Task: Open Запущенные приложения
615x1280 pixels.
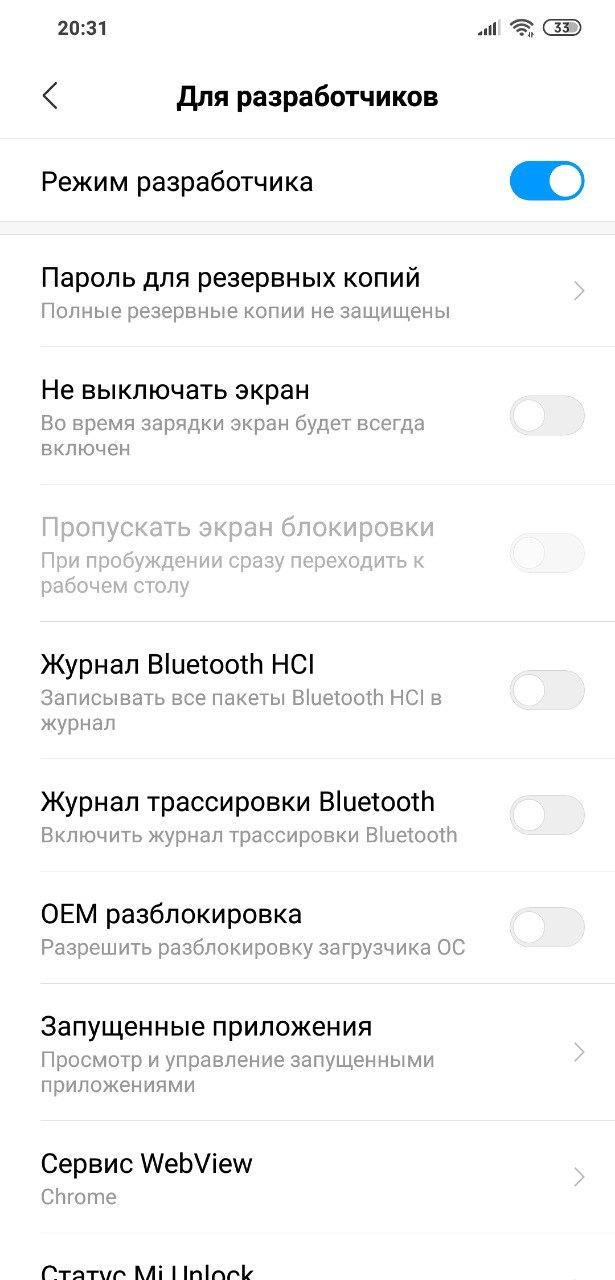Action: click(x=307, y=1052)
